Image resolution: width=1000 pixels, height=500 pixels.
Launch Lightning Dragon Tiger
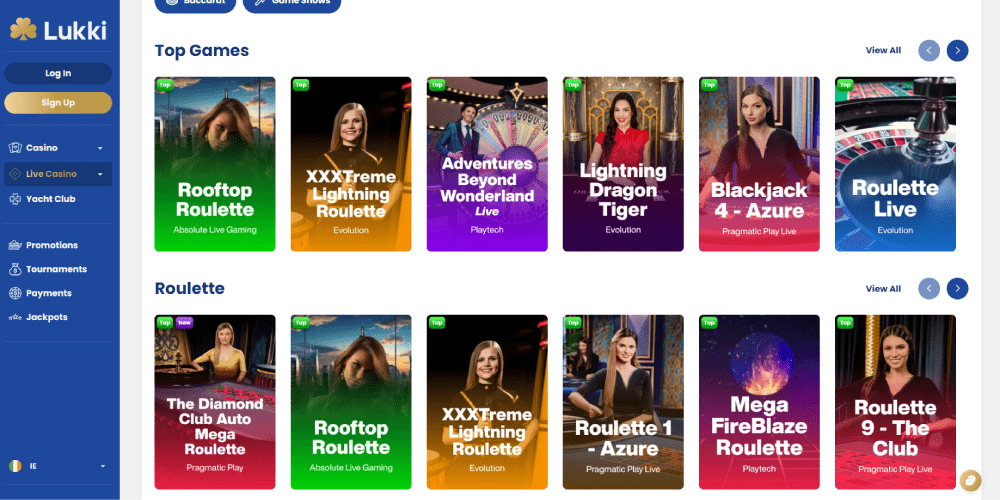click(x=623, y=164)
